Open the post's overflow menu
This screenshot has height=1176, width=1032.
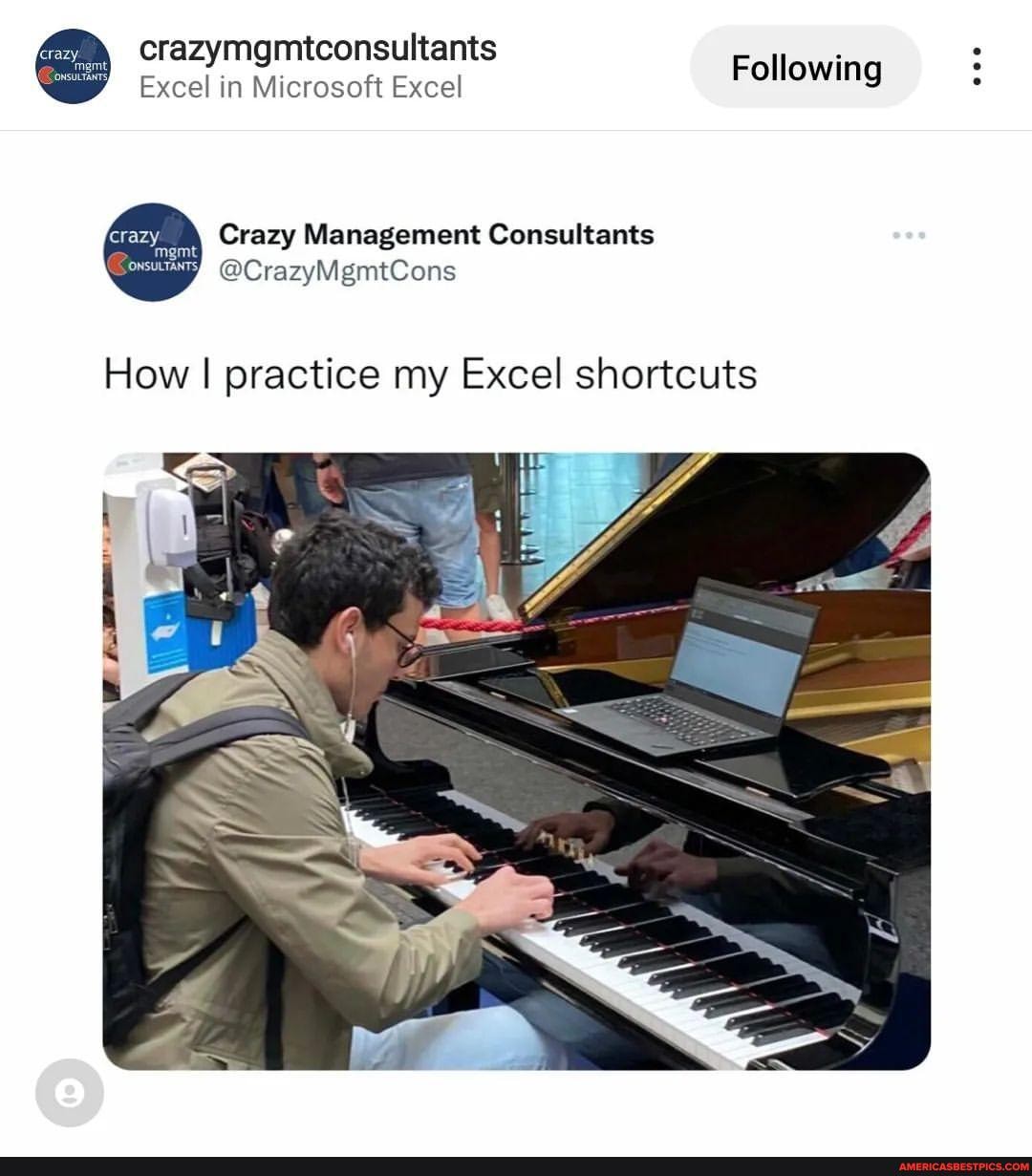pyautogui.click(x=976, y=67)
